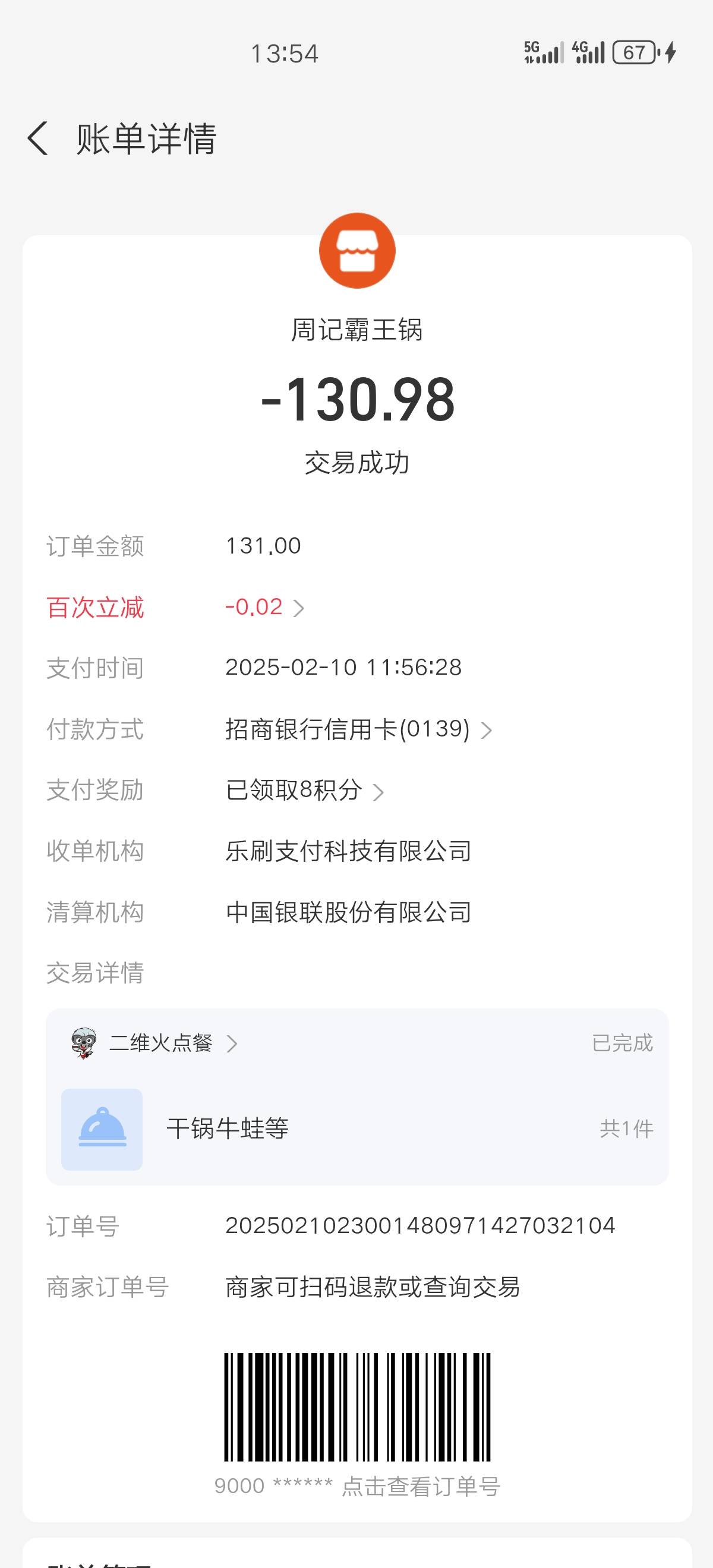The width and height of the screenshot is (713, 1568).
Task: Go back from the 账单详情 page
Action: [x=38, y=138]
